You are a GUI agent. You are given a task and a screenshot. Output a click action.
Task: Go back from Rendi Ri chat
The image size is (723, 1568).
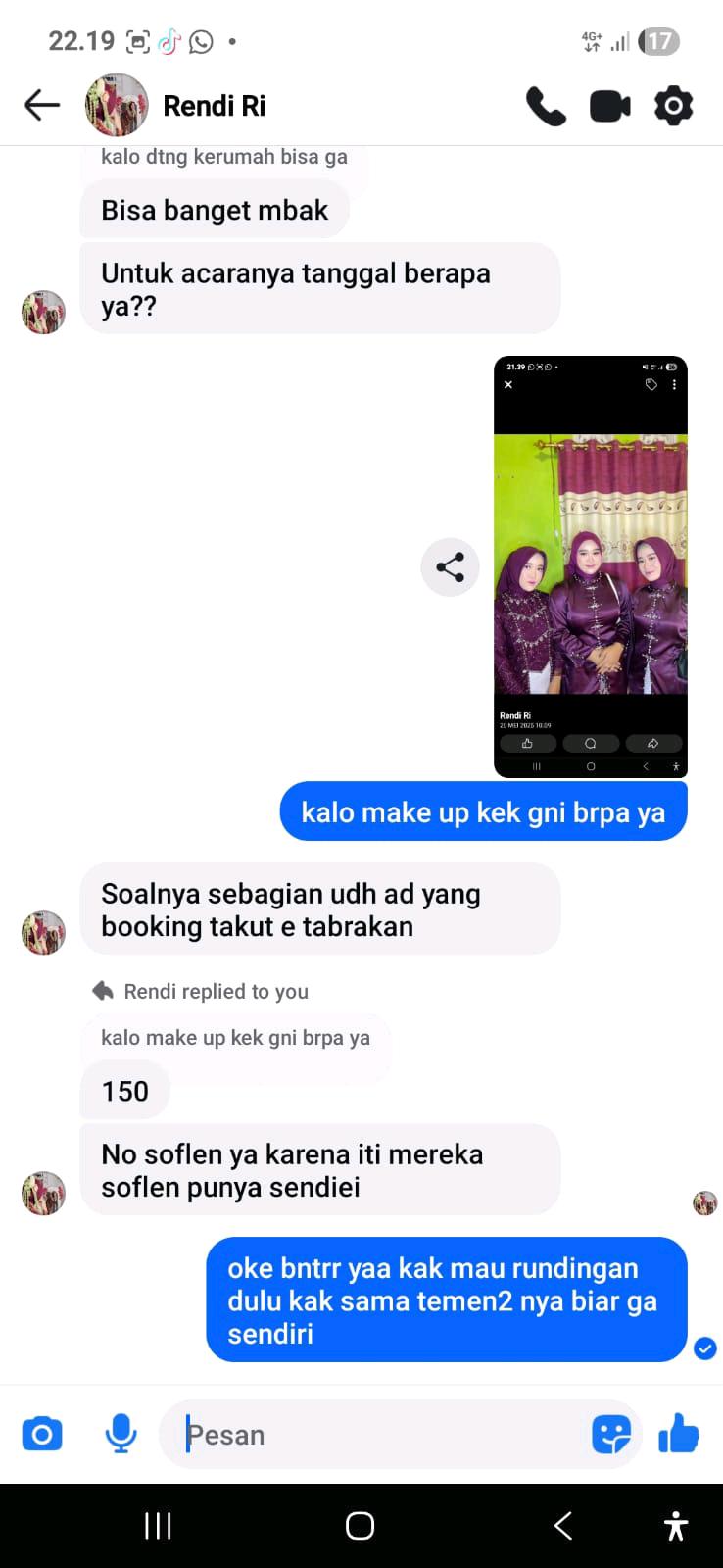pos(42,105)
